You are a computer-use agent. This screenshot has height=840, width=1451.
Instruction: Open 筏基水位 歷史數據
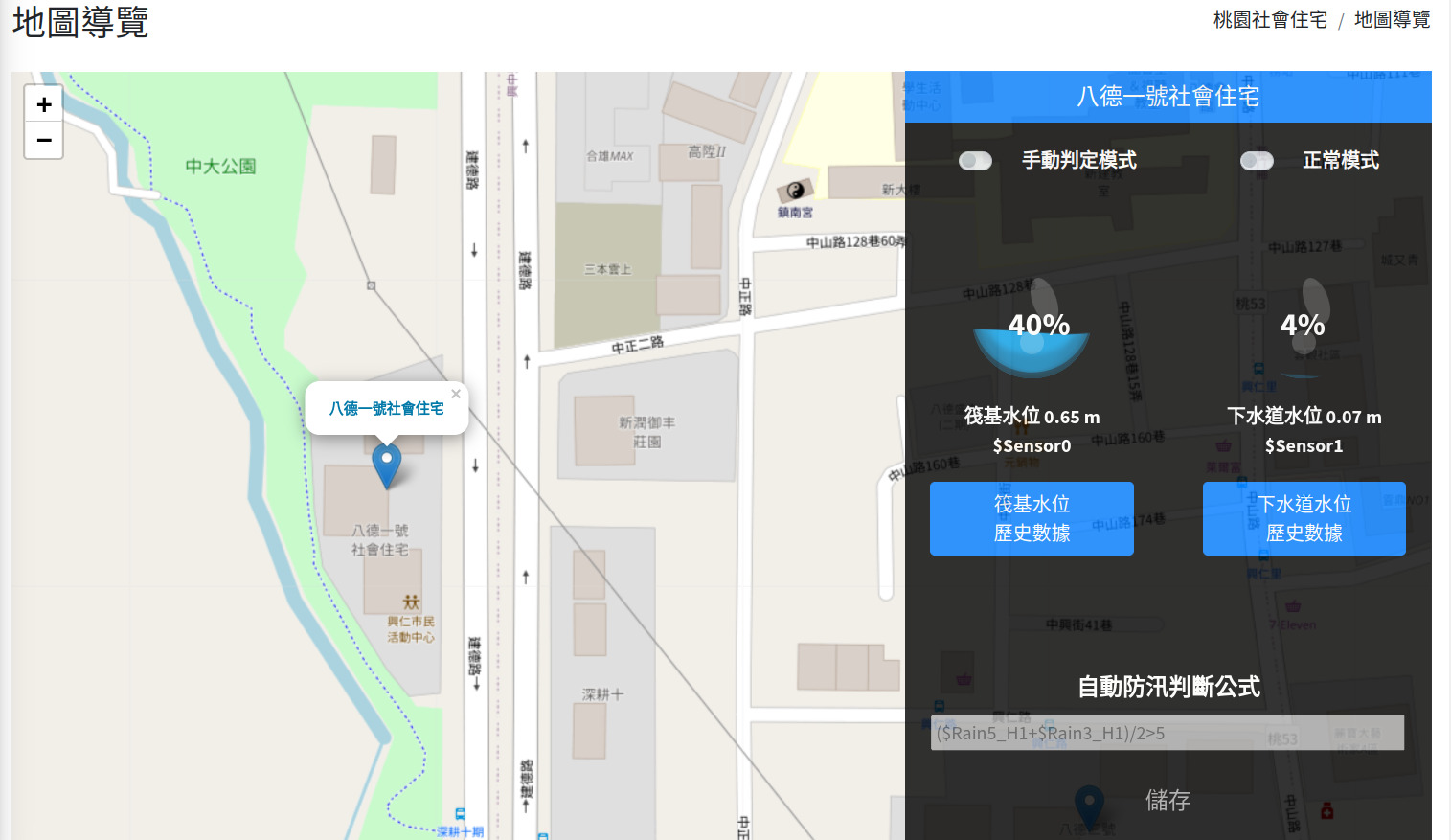(1032, 518)
